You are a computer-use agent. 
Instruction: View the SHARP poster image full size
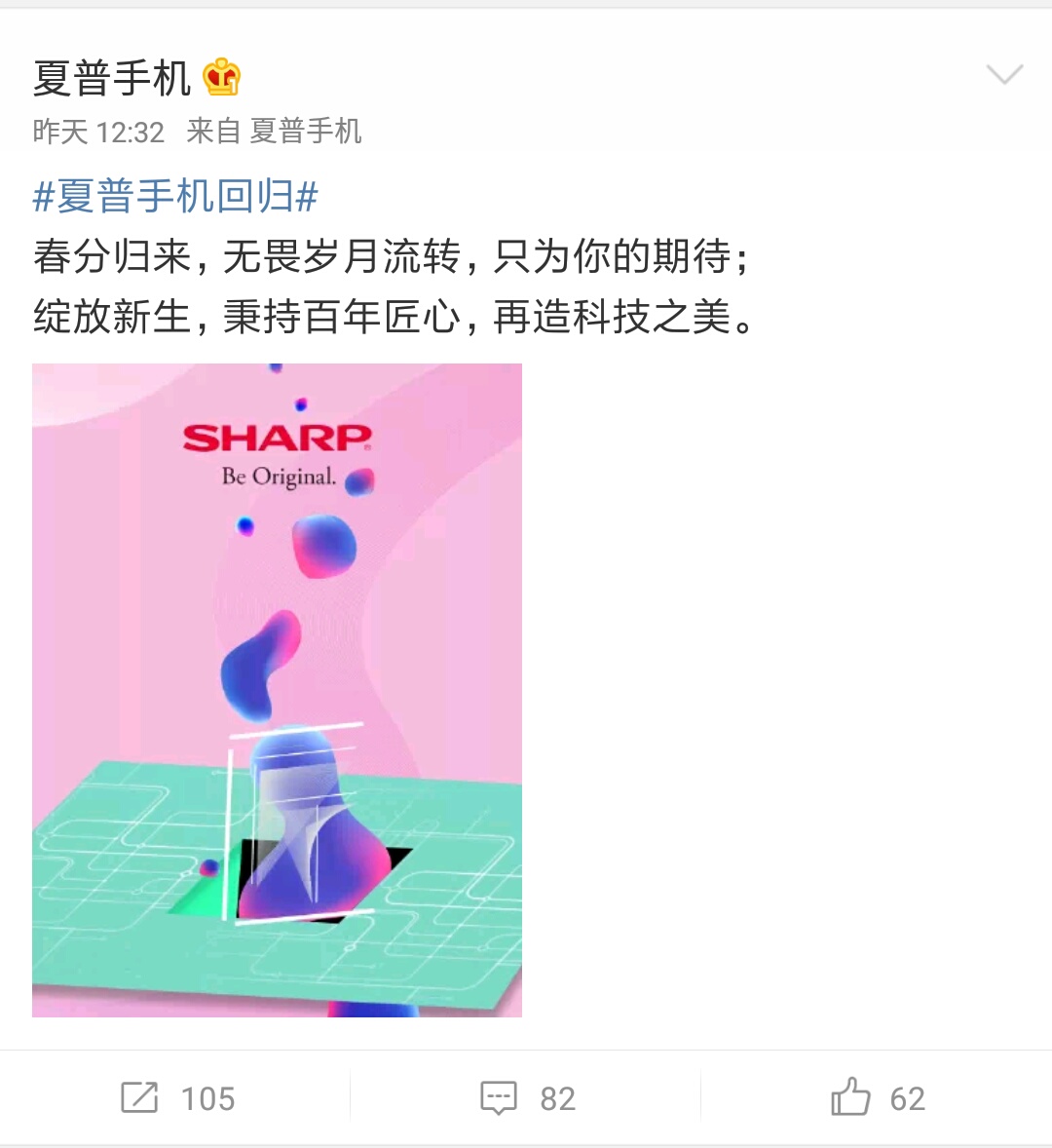point(277,690)
